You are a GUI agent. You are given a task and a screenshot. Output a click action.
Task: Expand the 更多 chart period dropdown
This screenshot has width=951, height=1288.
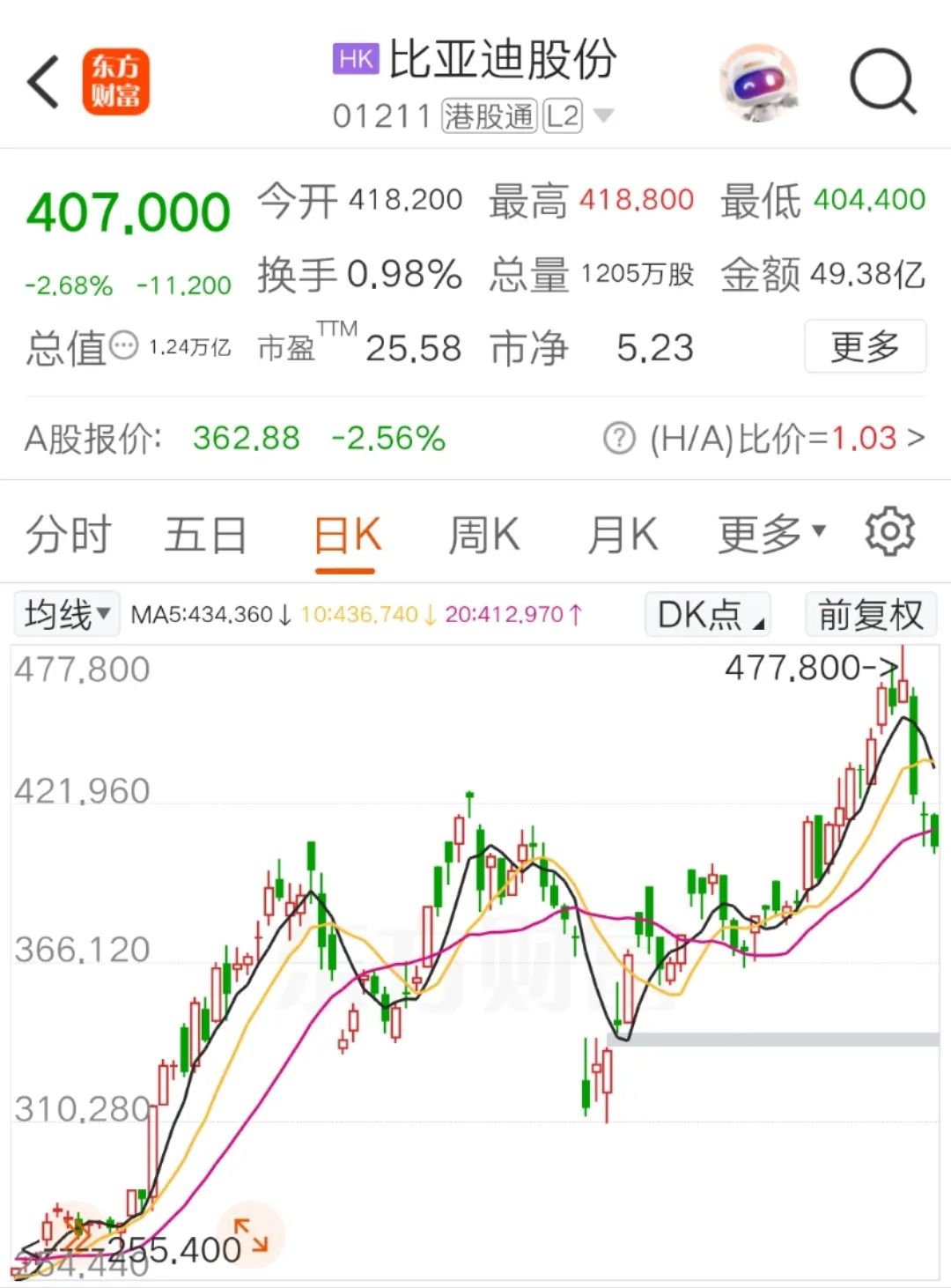(771, 534)
